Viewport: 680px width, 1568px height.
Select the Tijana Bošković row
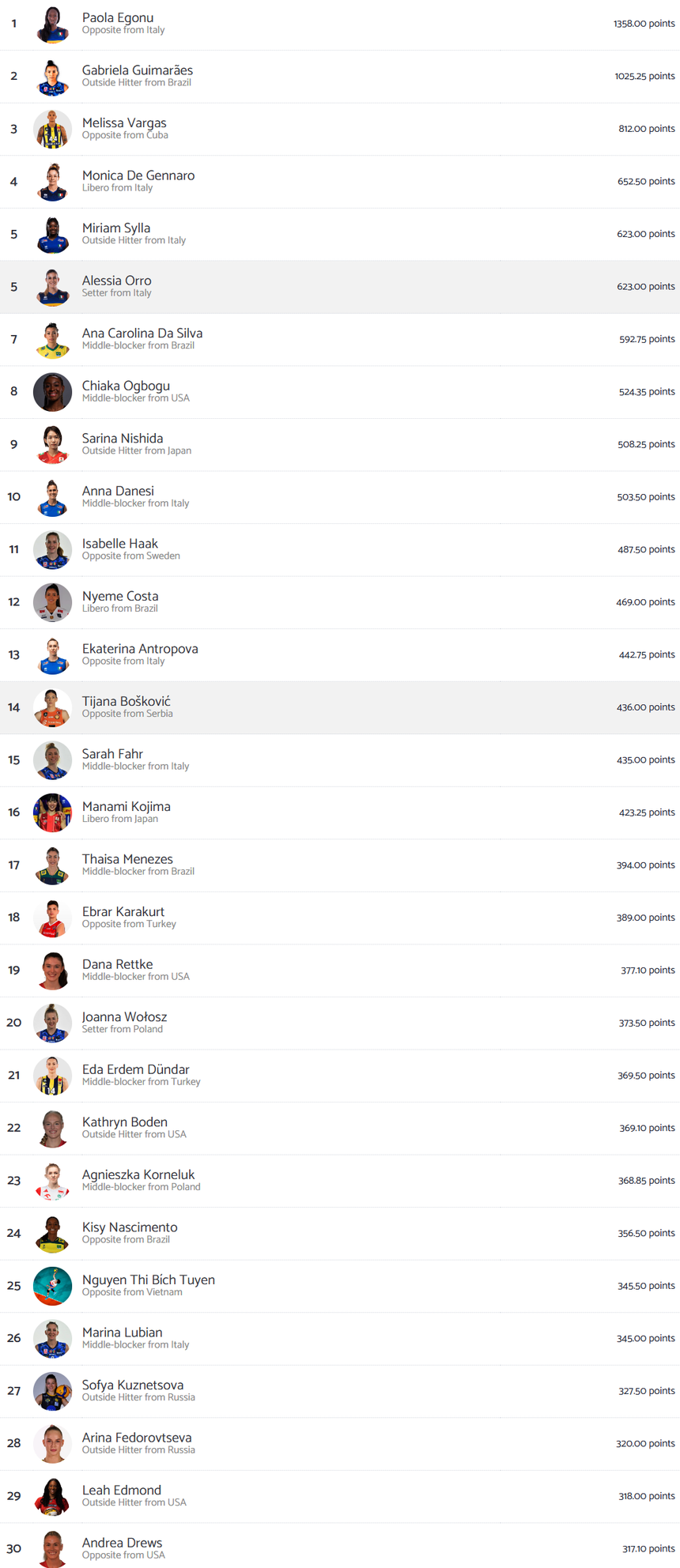pyautogui.click(x=126, y=702)
